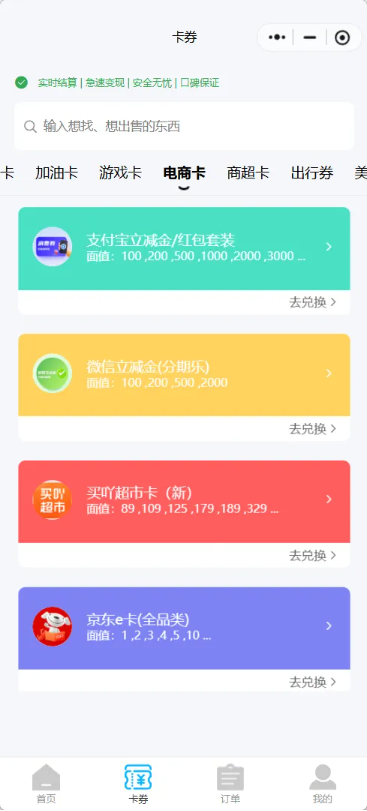The image size is (367, 811).
Task: Minimize the mini program
Action: click(310, 38)
